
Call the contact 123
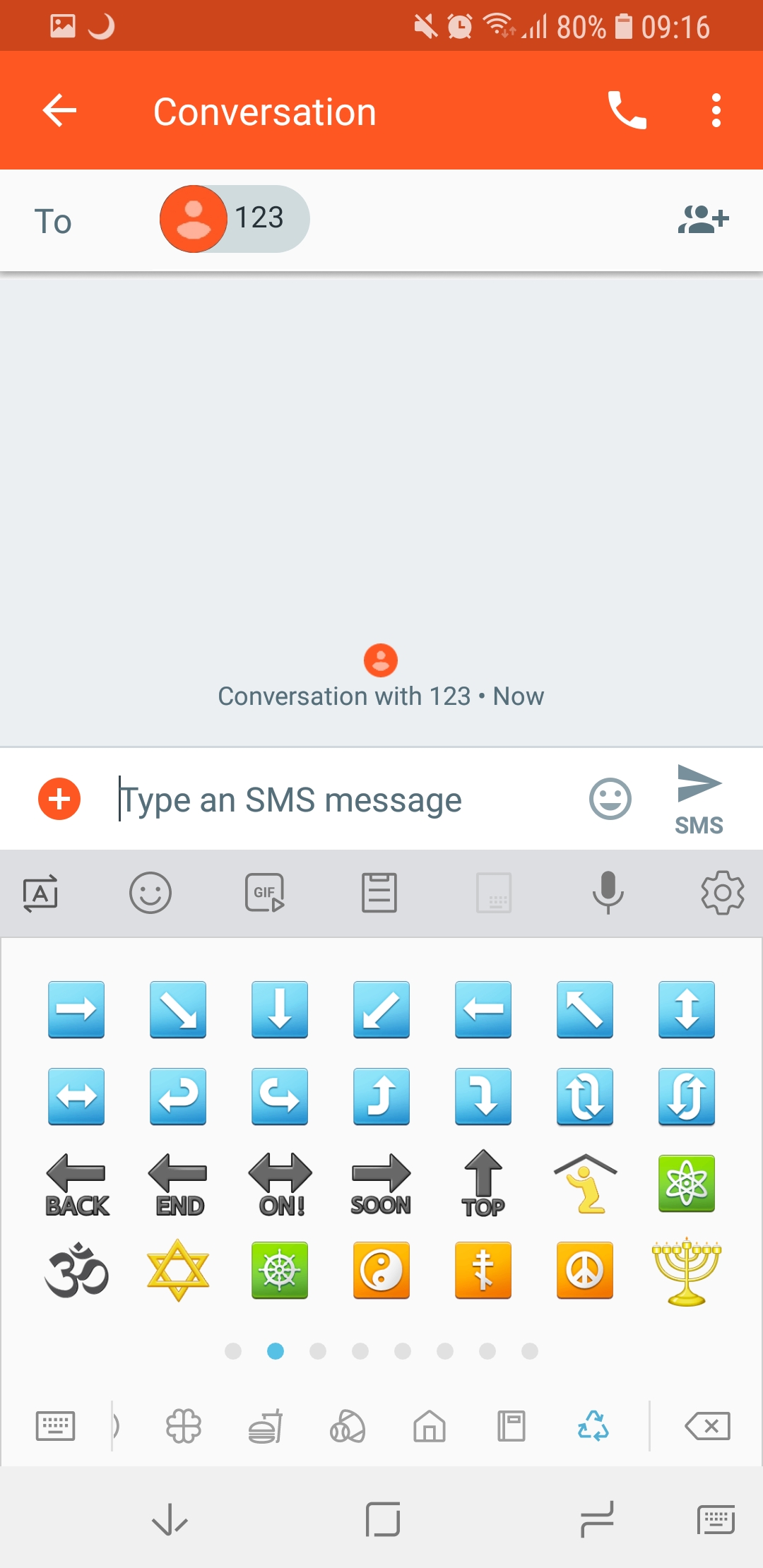point(627,111)
